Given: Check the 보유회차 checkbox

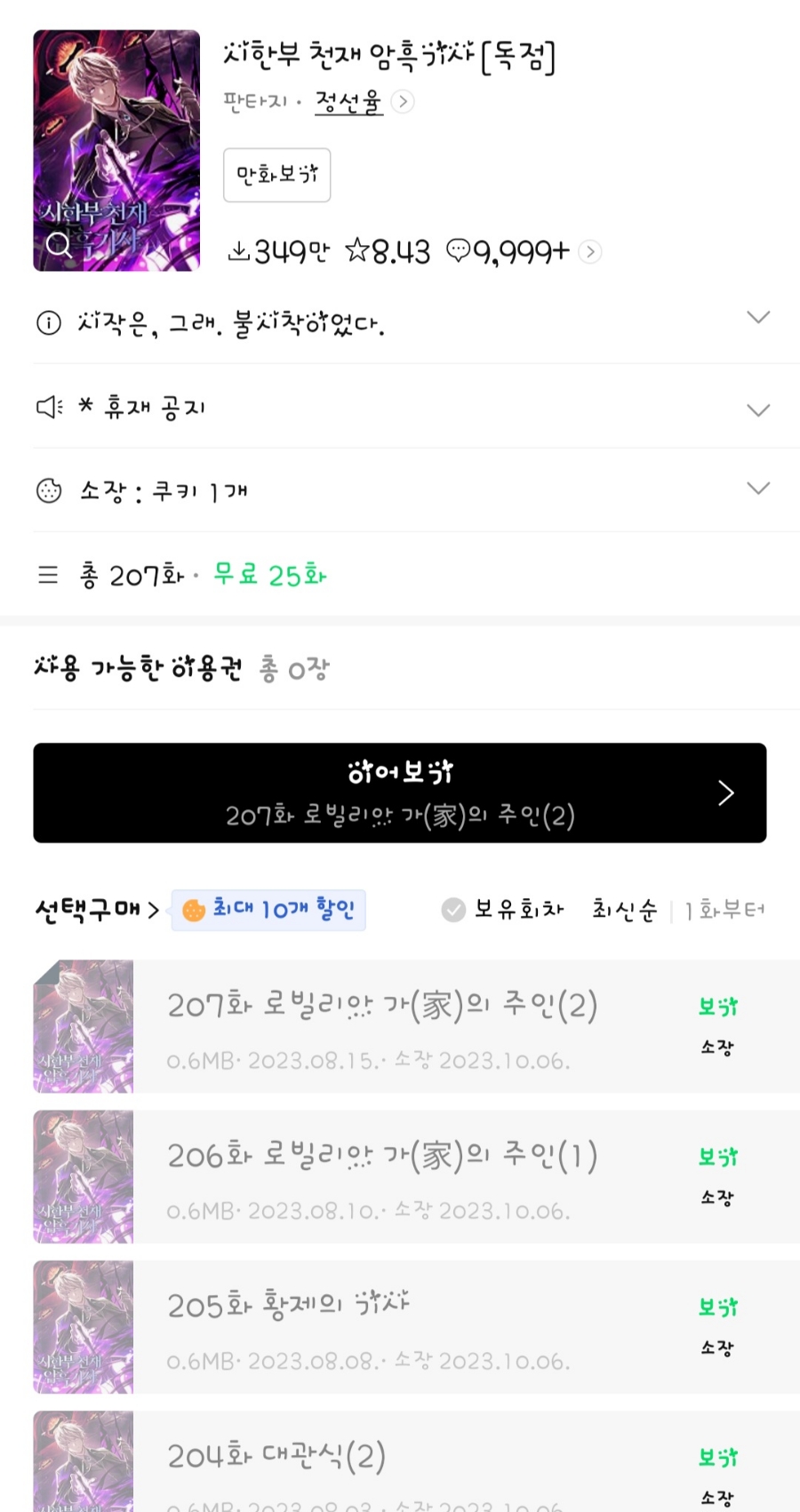Looking at the screenshot, I should pyautogui.click(x=454, y=909).
